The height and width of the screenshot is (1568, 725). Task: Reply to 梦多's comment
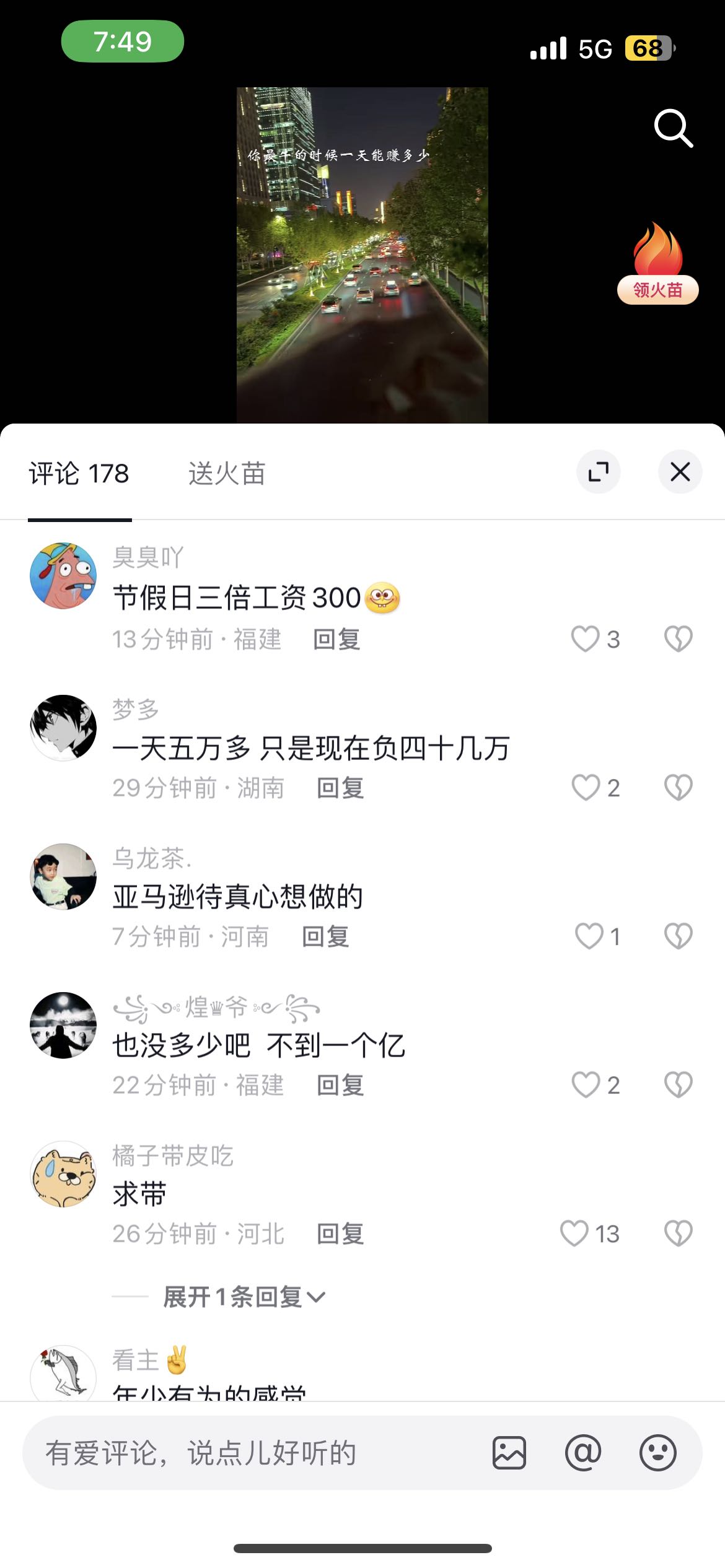coord(340,788)
